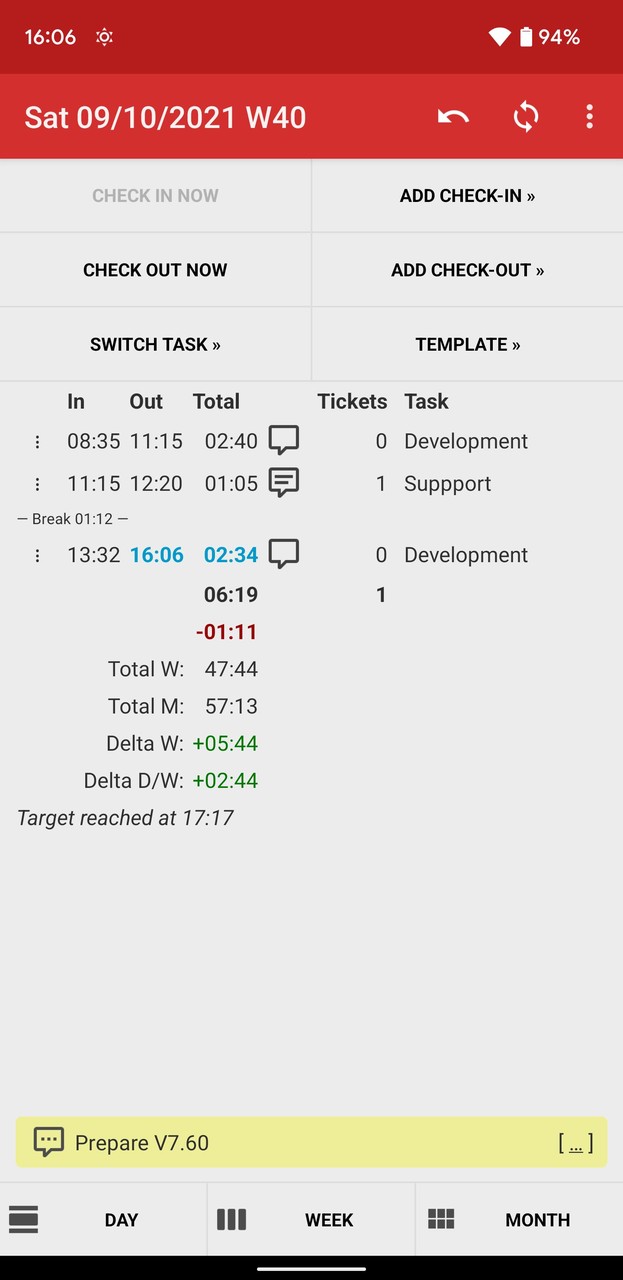Open the overflow menu

coord(589,117)
